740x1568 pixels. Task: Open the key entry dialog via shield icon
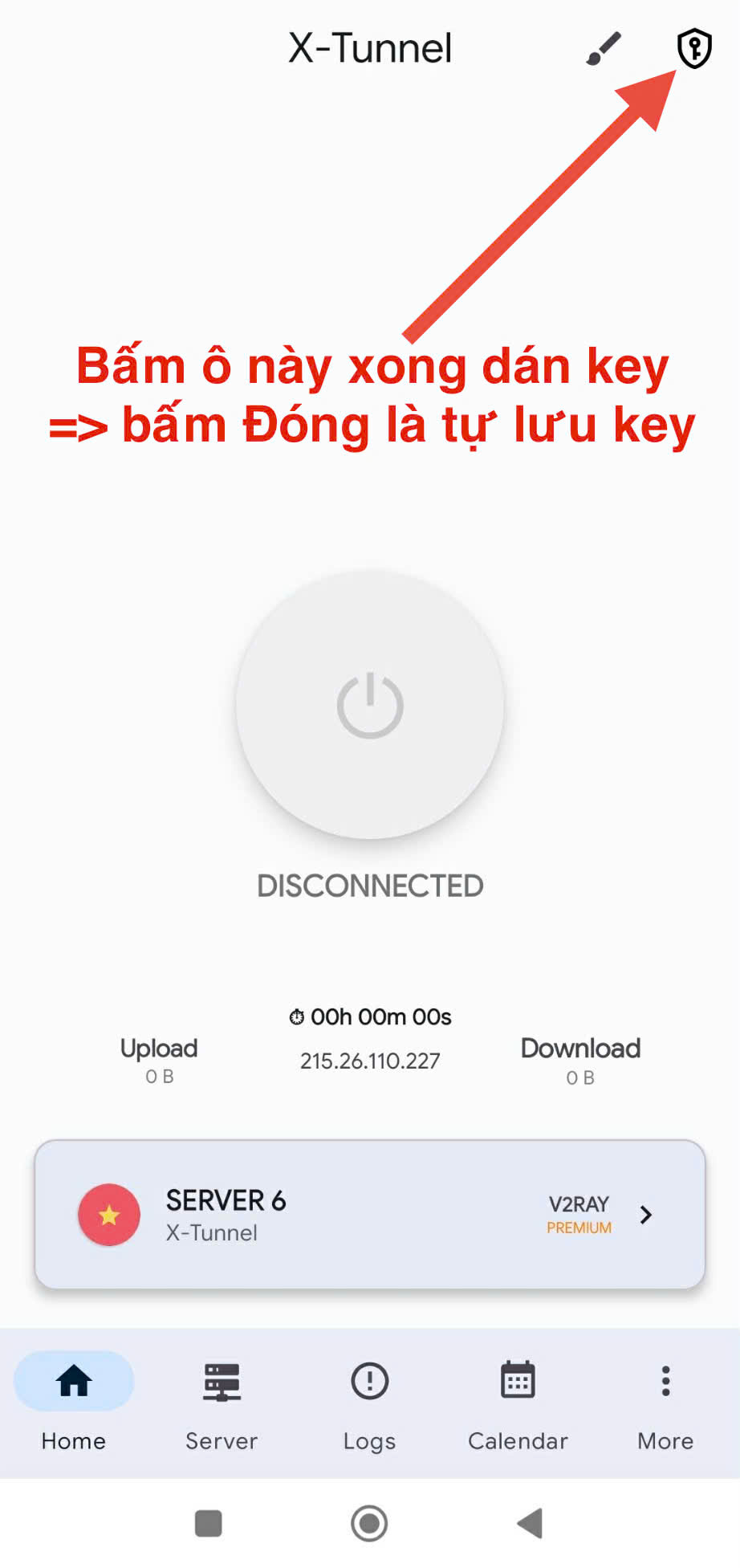click(x=692, y=48)
